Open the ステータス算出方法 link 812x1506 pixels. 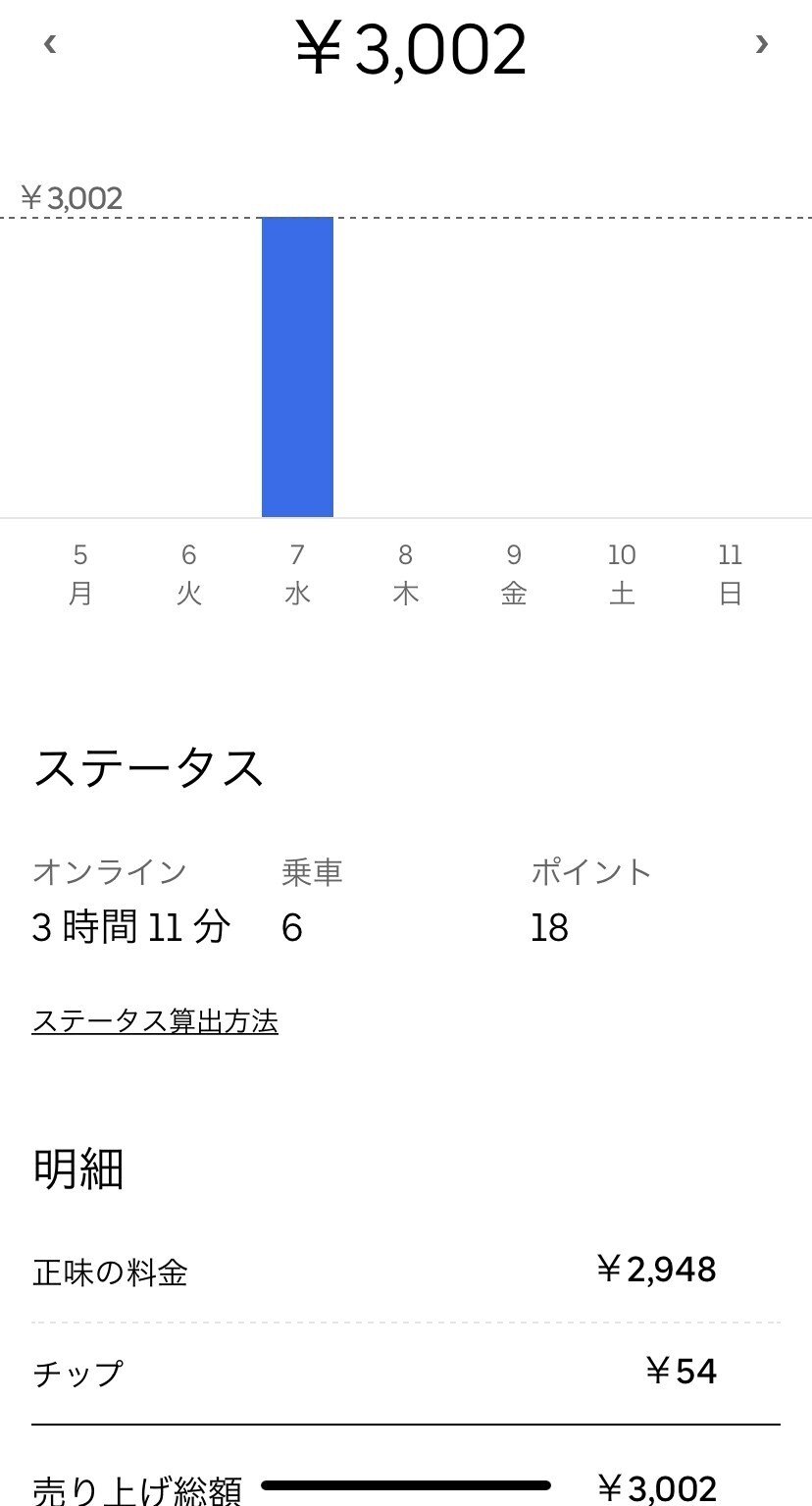click(155, 1022)
